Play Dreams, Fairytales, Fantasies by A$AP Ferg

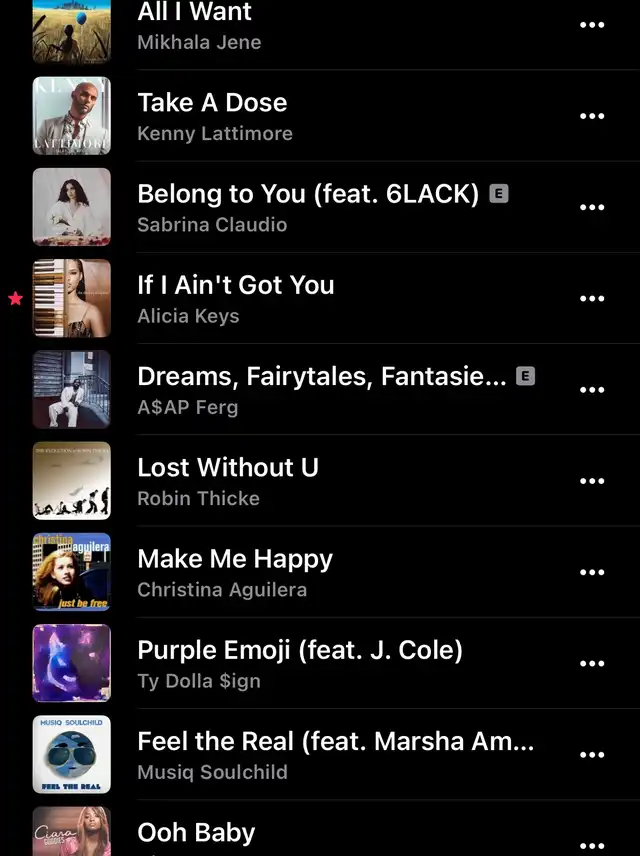[x=320, y=389]
